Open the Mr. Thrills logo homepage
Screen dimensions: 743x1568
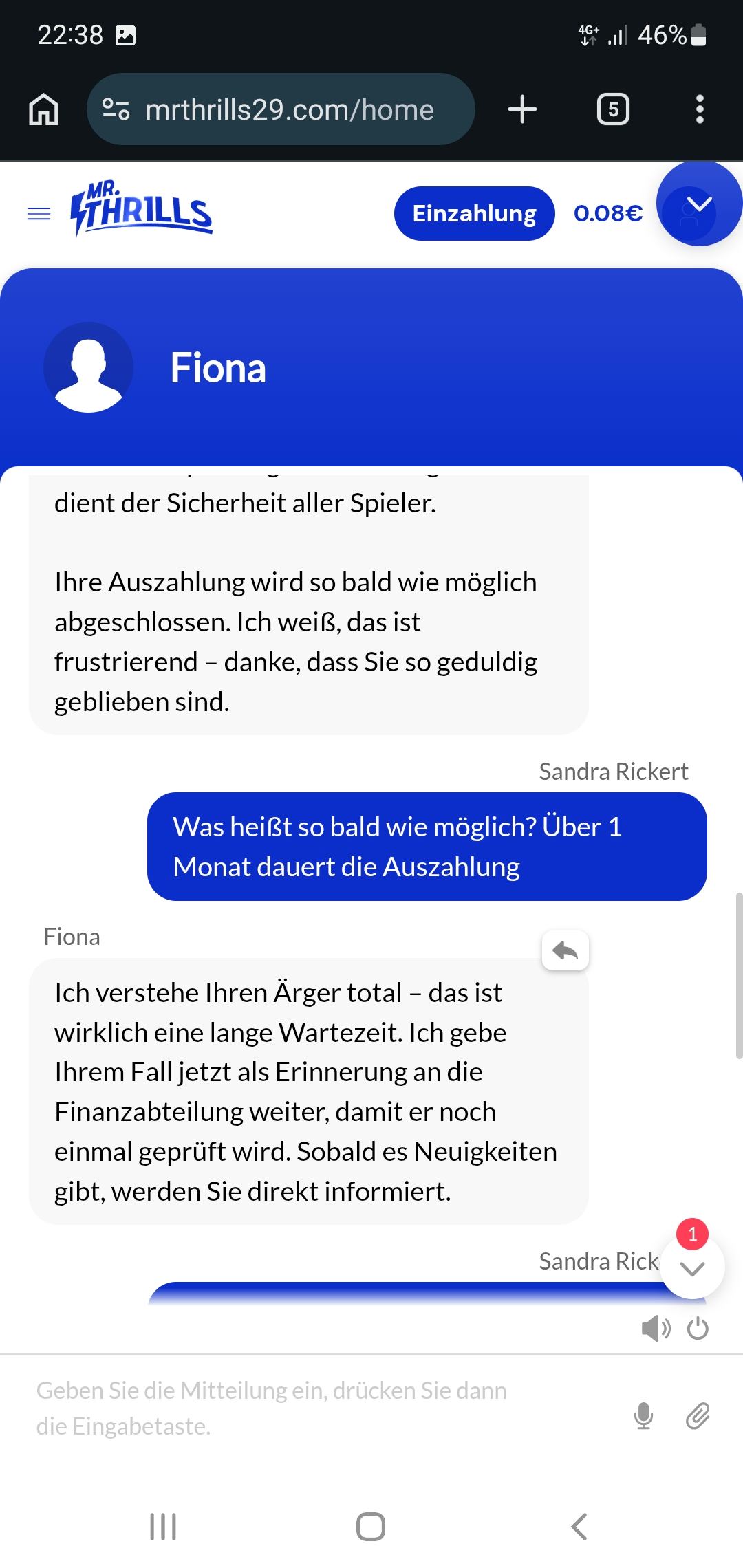142,209
